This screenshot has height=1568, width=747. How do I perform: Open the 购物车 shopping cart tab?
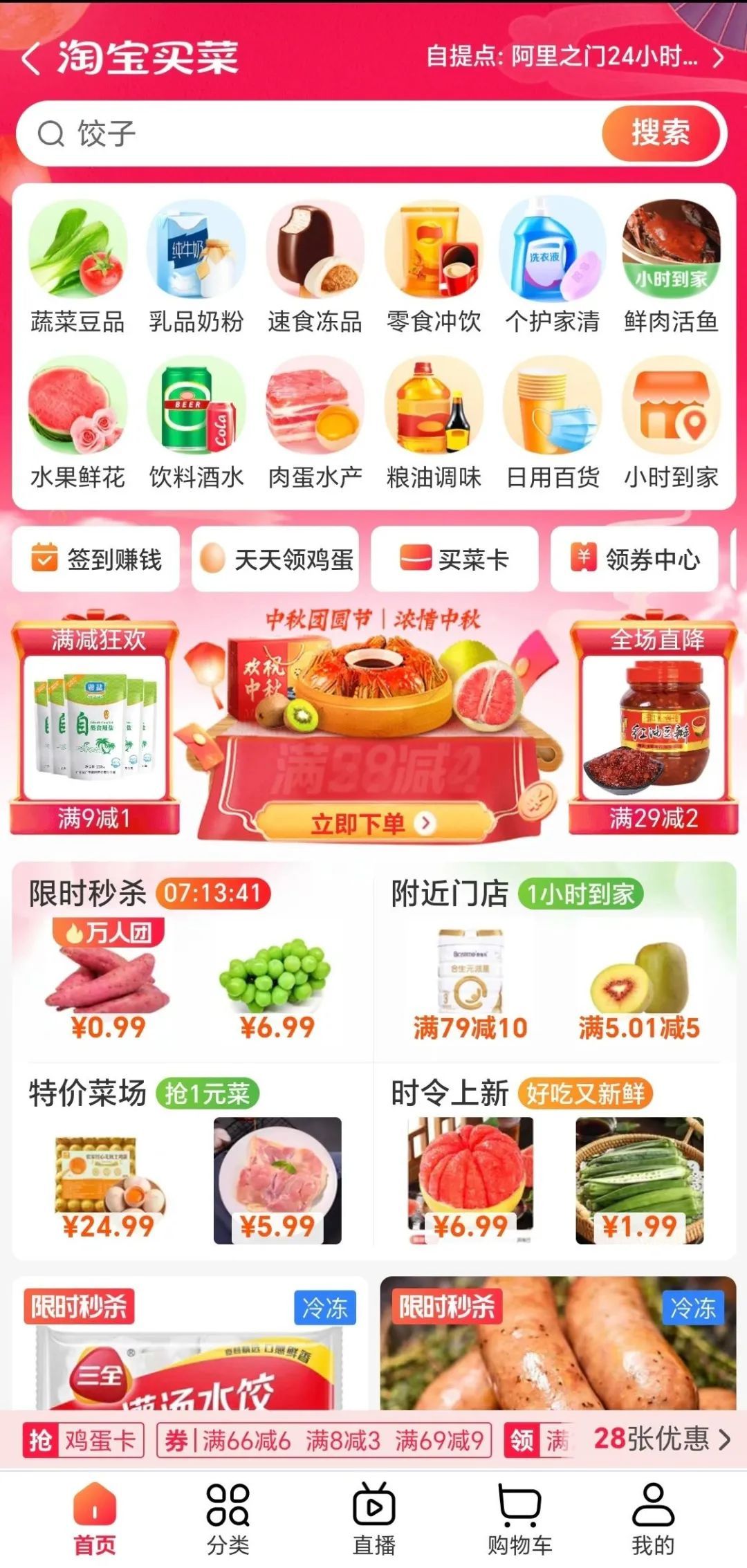tap(519, 1518)
